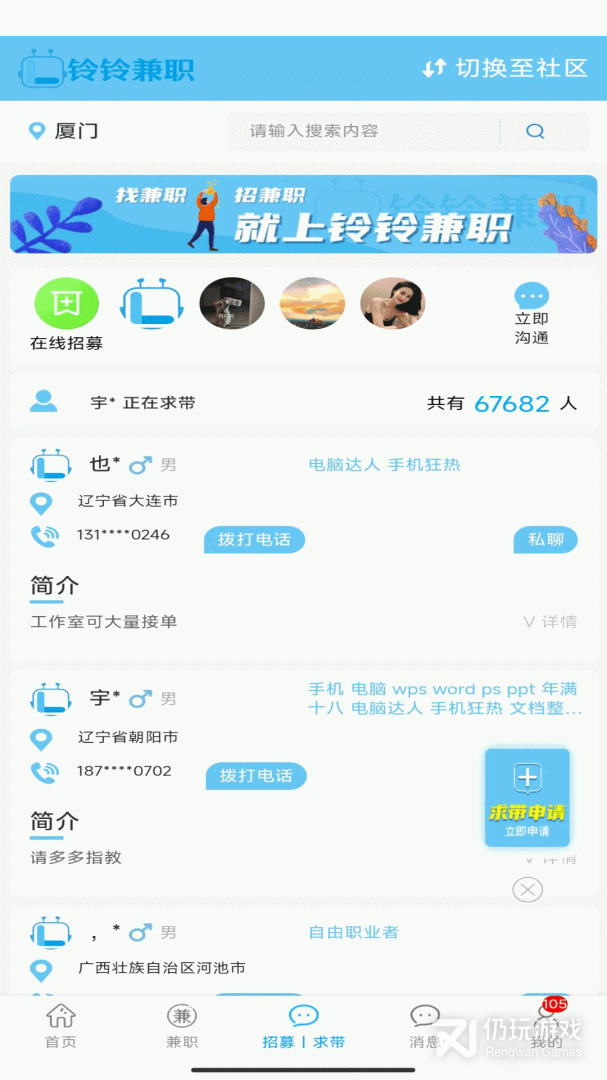Switch to the 兼职 tab
The height and width of the screenshot is (1080, 607).
pyautogui.click(x=182, y=1026)
